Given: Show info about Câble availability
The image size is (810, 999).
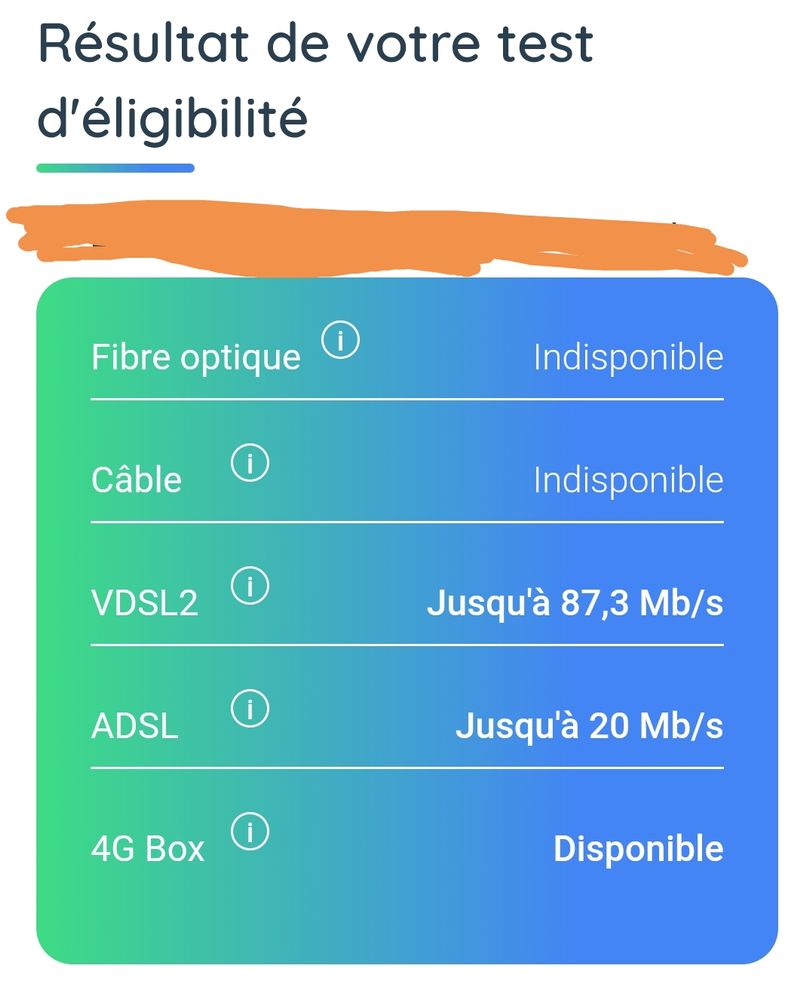Looking at the screenshot, I should [250, 464].
